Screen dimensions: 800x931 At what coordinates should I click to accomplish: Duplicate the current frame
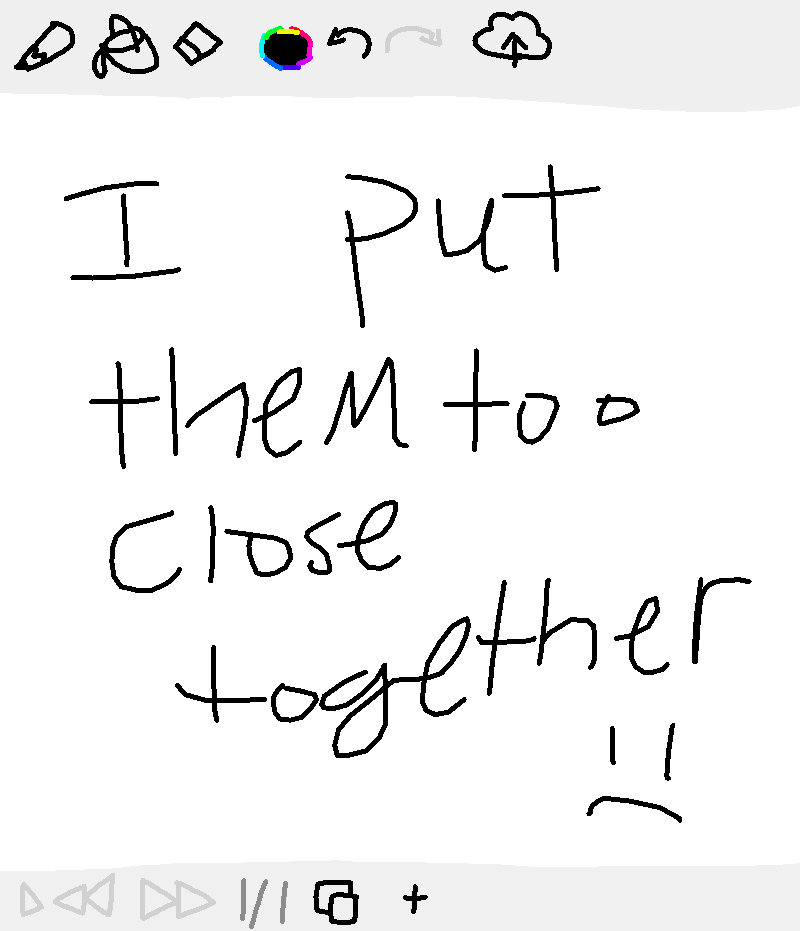(337, 901)
